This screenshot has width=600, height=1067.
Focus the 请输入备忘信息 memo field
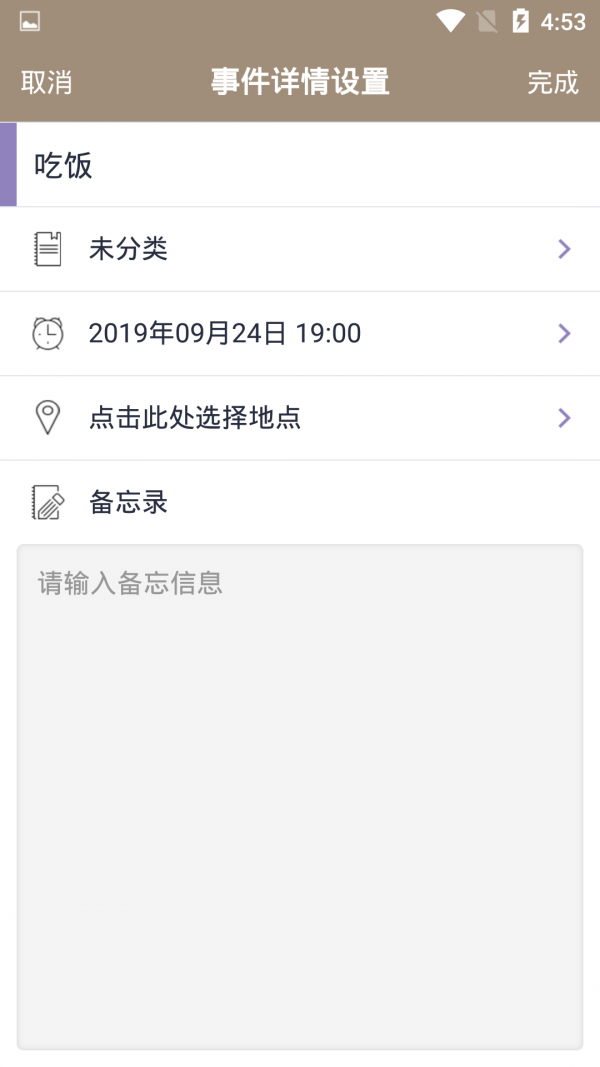[300, 796]
